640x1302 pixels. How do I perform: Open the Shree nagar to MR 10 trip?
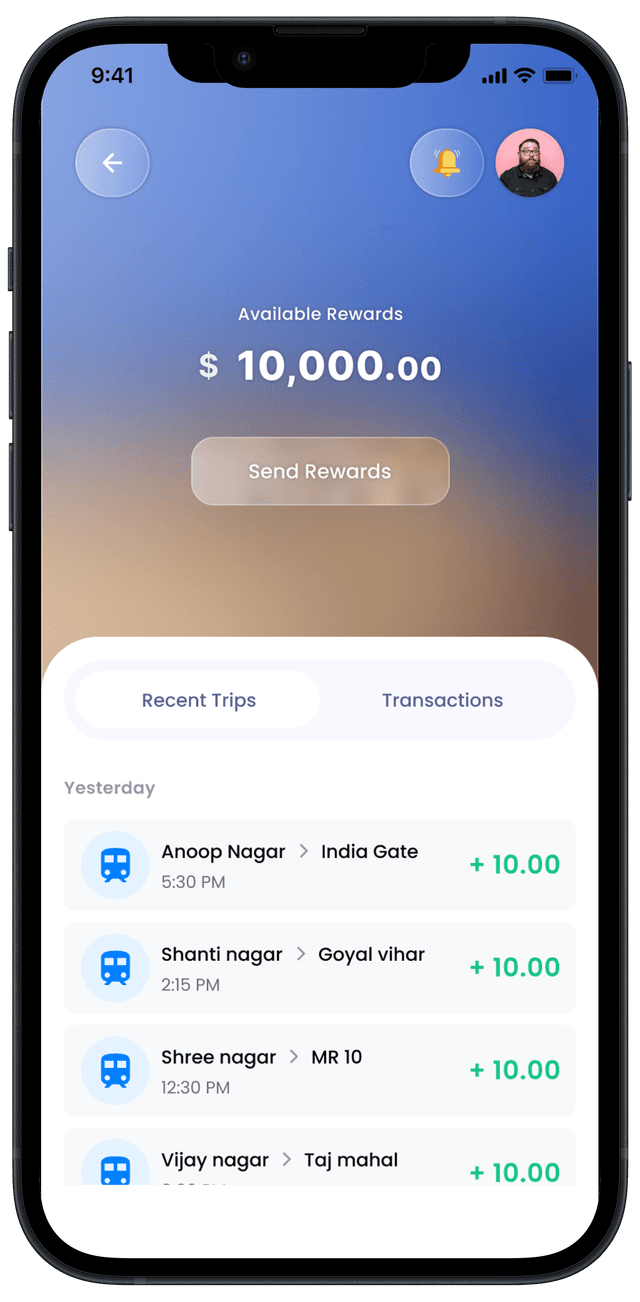(319, 1070)
